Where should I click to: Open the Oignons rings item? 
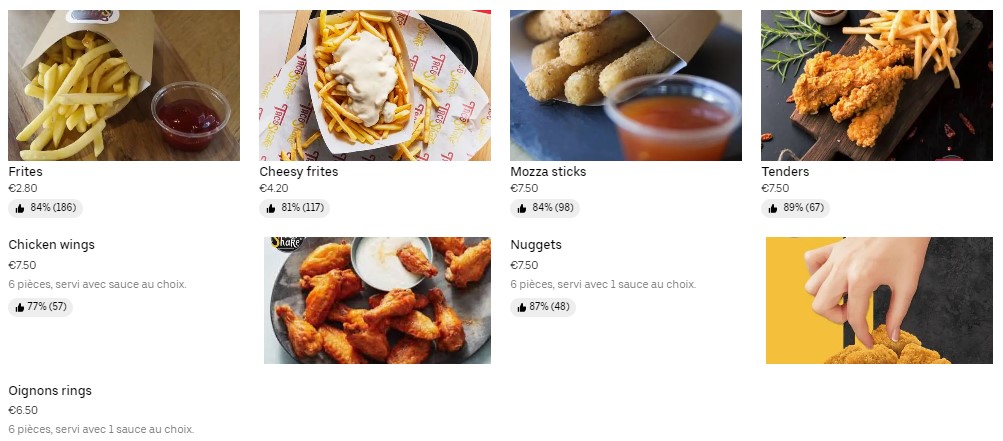pos(50,391)
